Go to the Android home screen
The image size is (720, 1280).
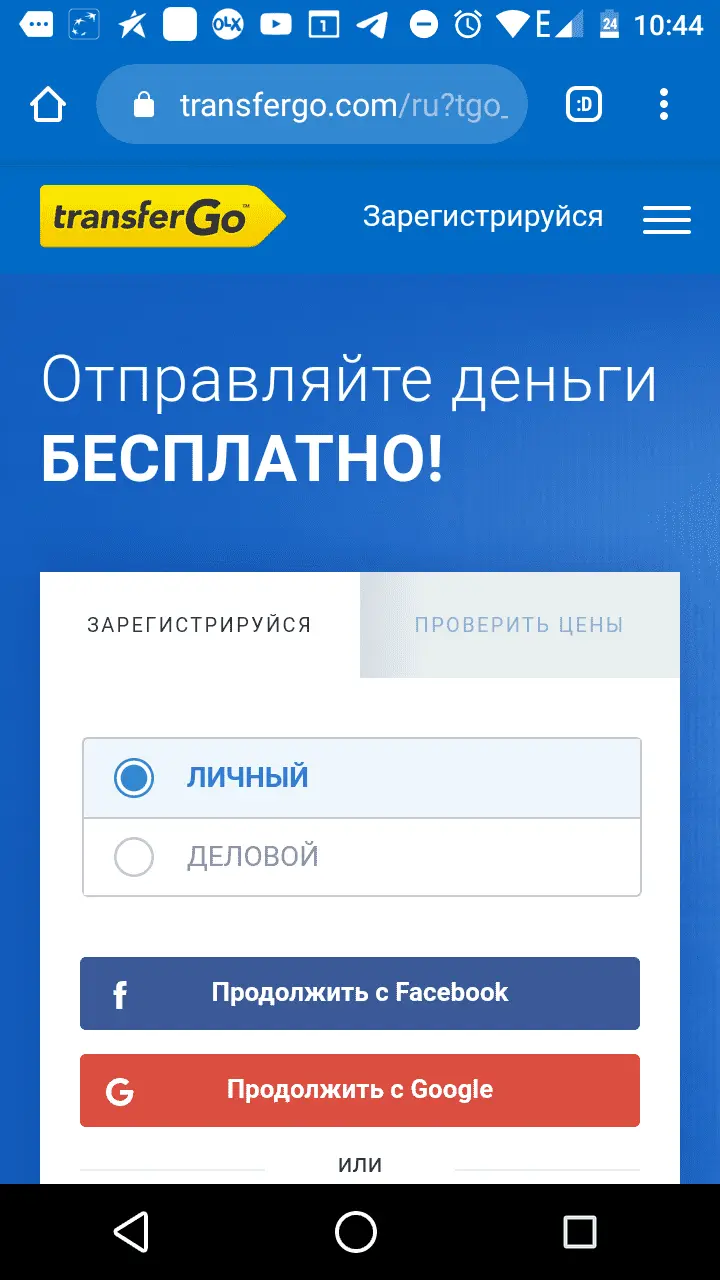356,1232
